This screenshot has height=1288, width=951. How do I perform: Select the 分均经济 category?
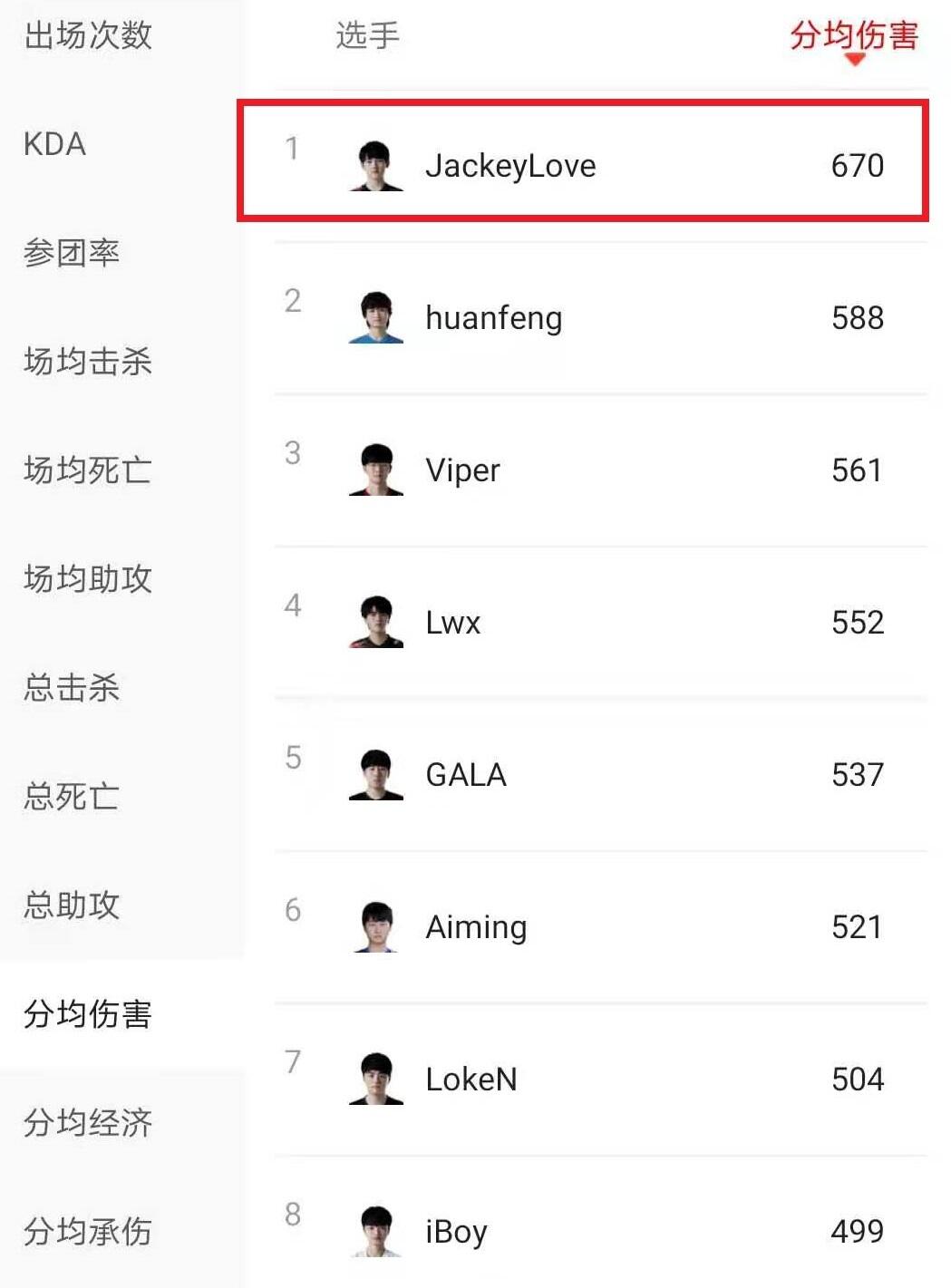88,1123
